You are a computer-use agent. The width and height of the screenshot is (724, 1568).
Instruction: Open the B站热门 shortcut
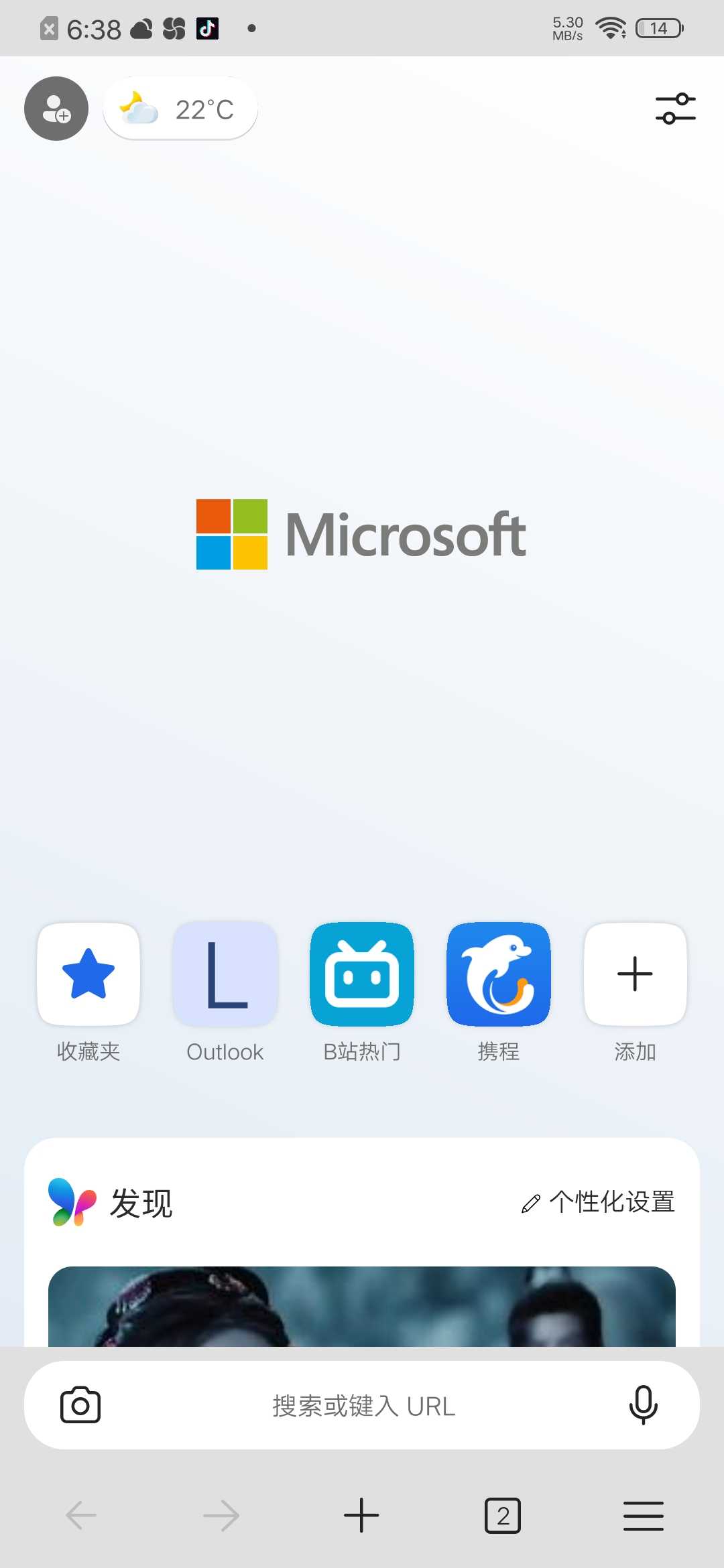pyautogui.click(x=362, y=974)
